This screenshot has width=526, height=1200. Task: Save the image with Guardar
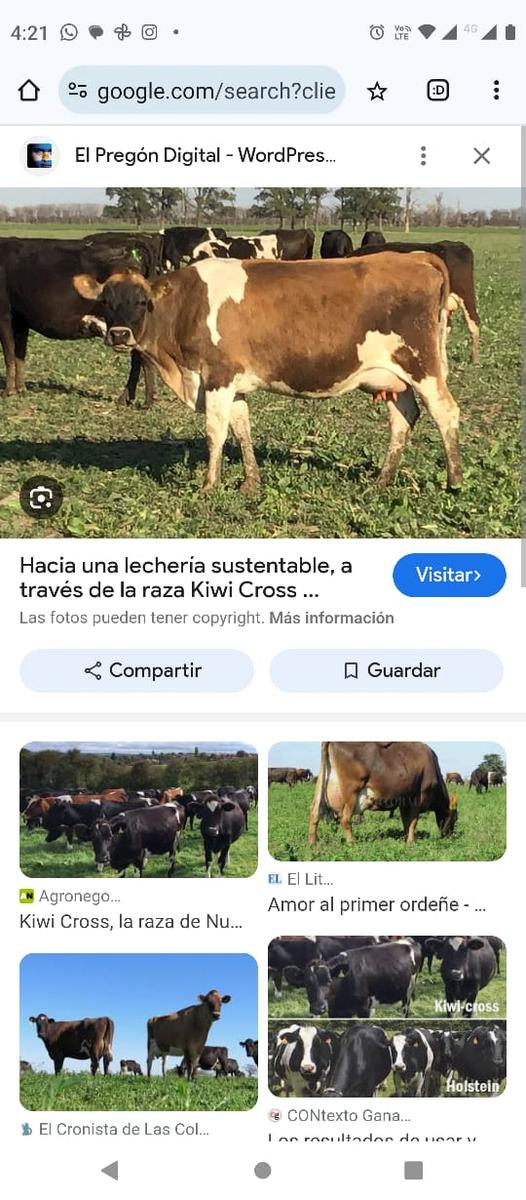pos(386,671)
